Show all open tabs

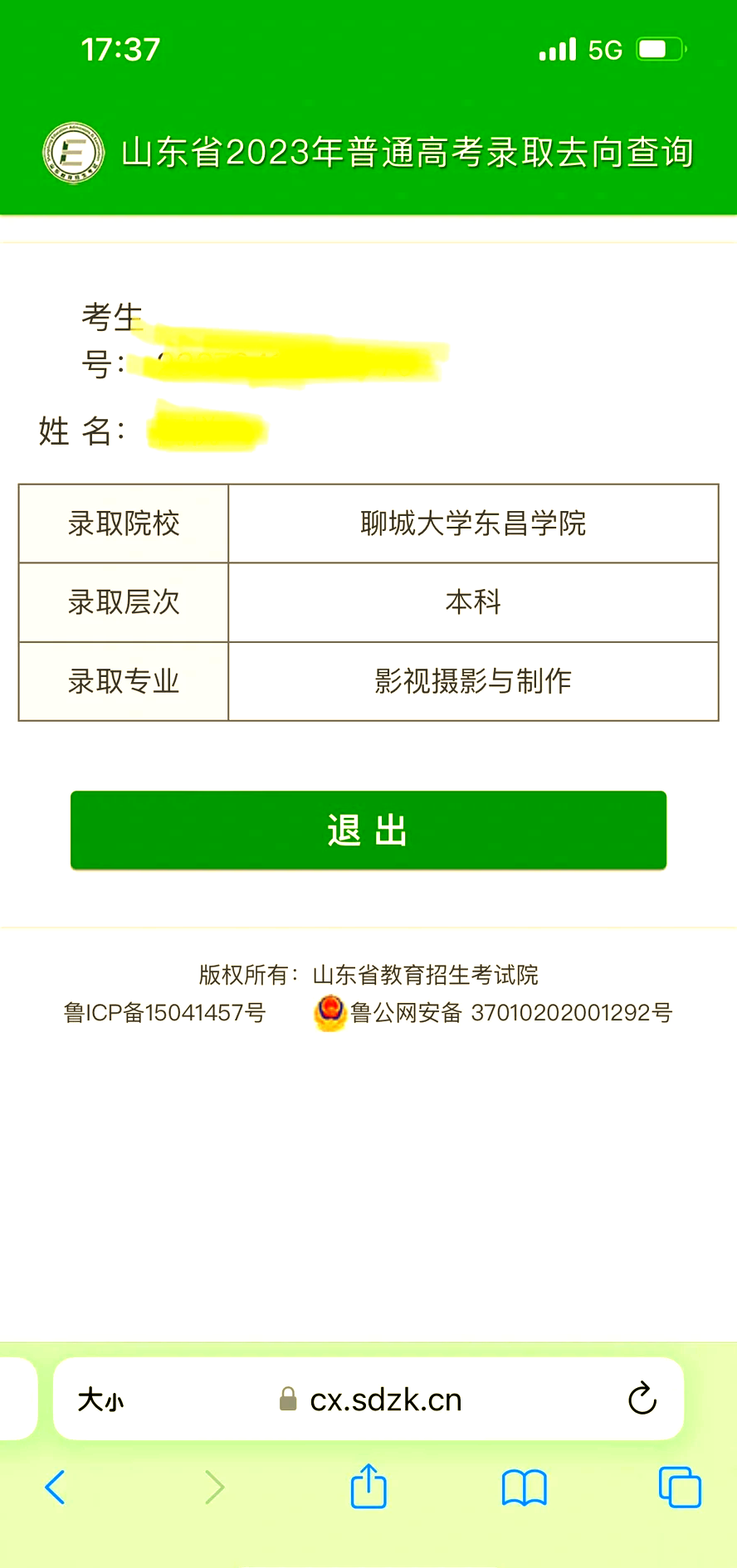(679, 1487)
